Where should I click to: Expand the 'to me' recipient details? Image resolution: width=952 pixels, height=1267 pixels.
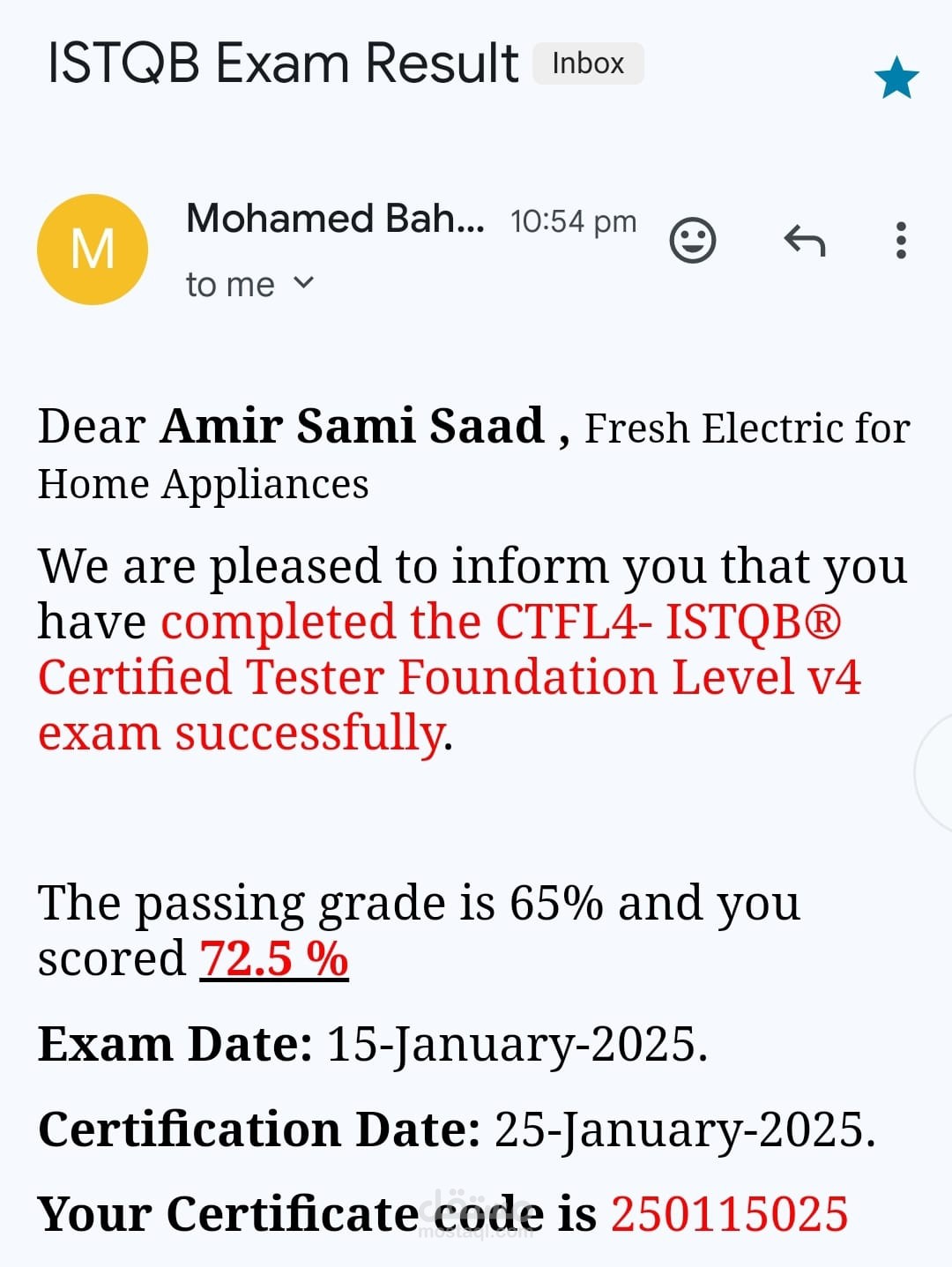(302, 283)
